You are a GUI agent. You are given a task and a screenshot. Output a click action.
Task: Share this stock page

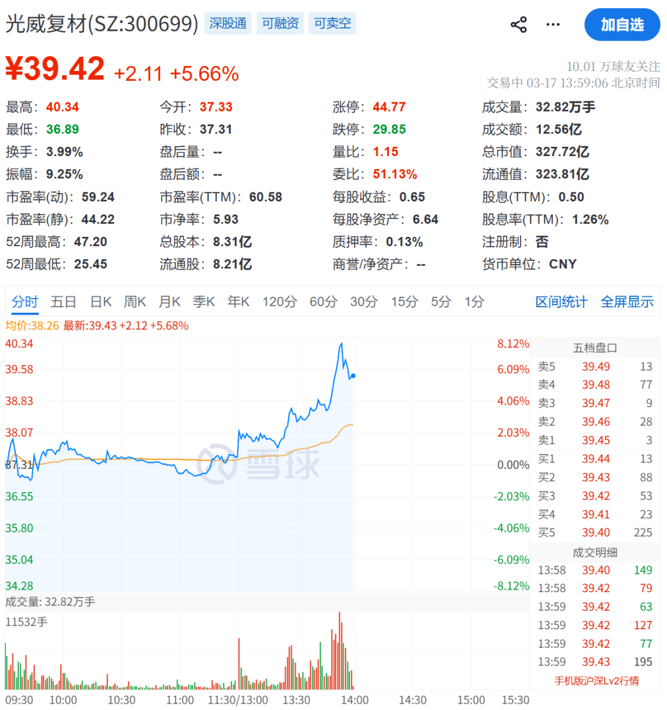point(519,24)
